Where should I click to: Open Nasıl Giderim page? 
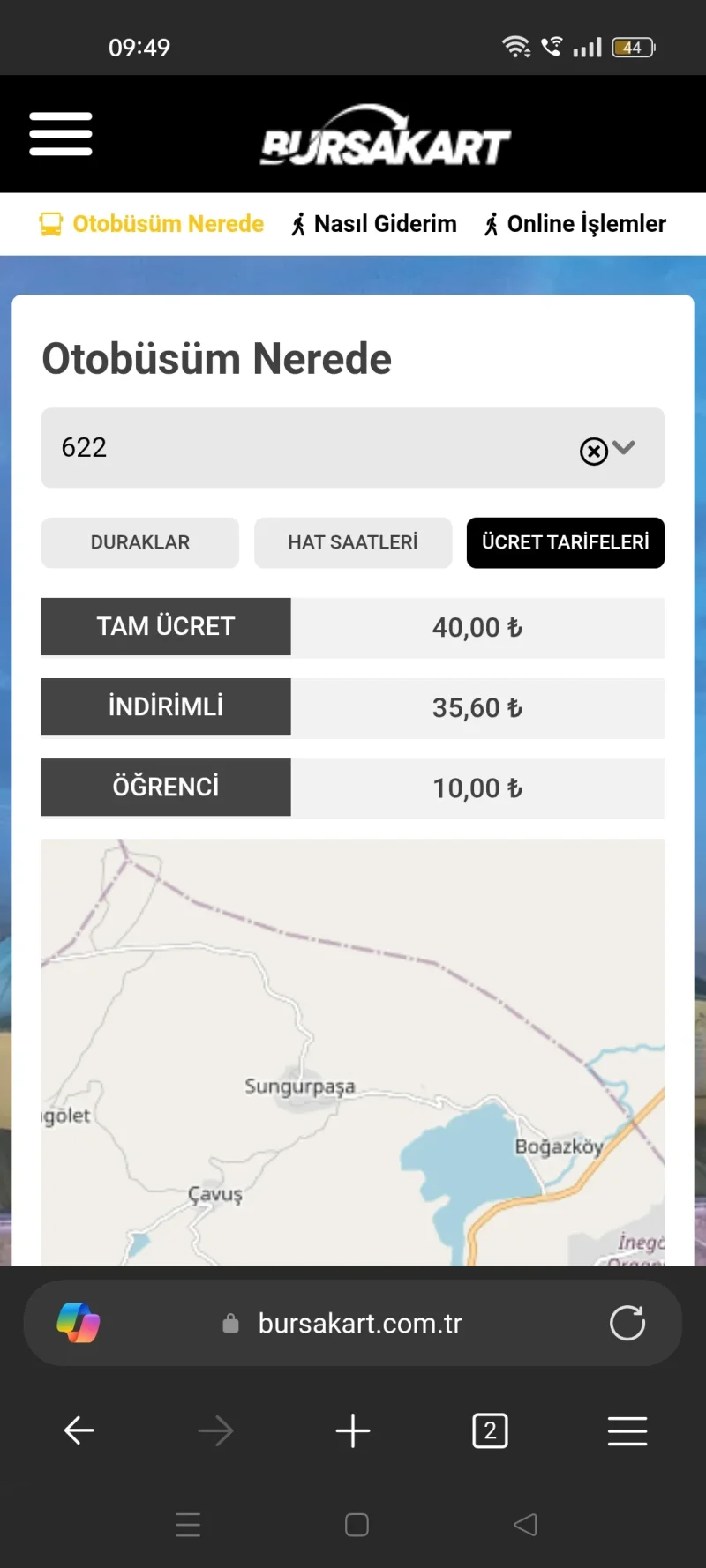(x=374, y=224)
